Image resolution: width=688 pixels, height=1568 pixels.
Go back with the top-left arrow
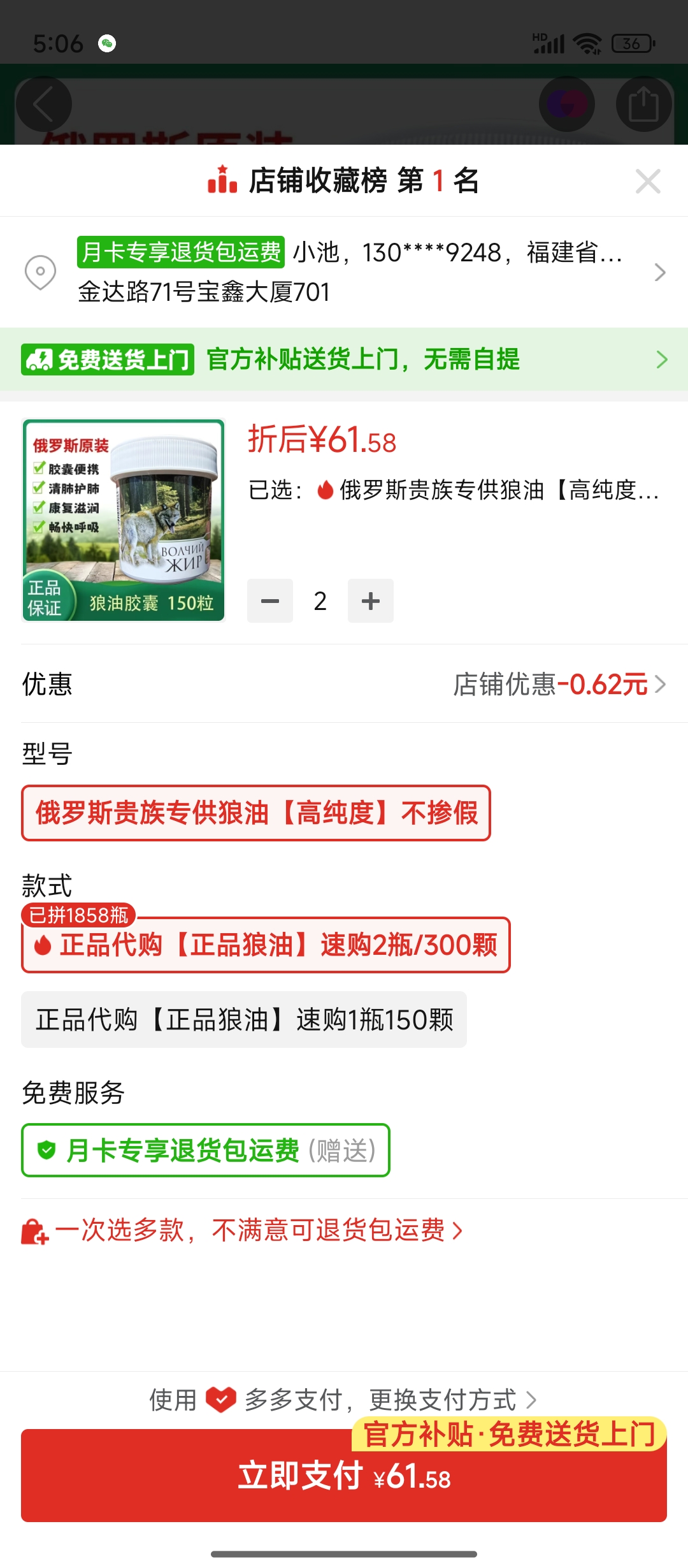click(x=43, y=104)
